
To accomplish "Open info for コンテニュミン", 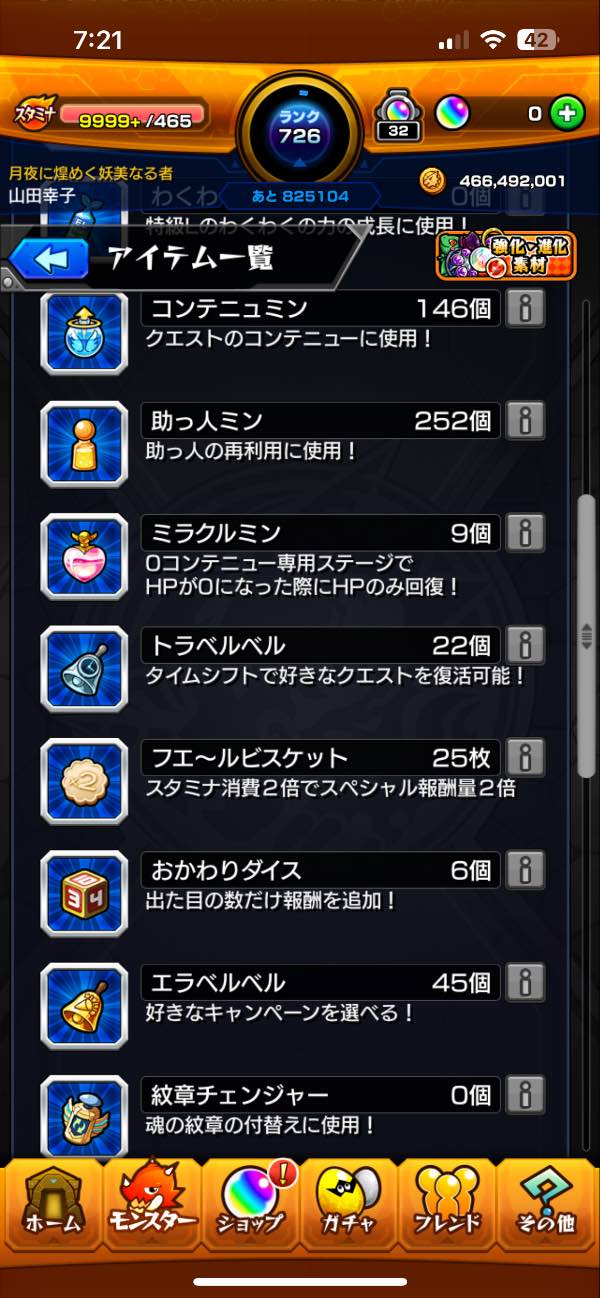I will (x=525, y=309).
